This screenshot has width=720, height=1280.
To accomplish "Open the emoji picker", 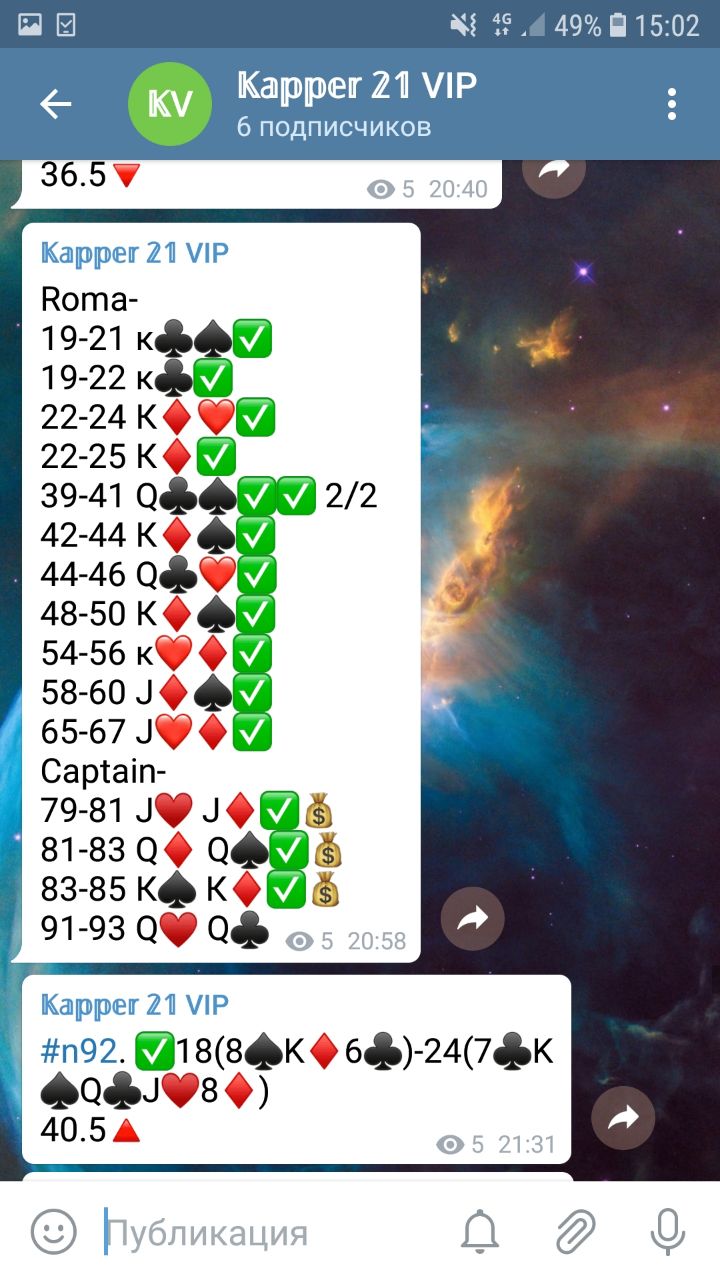I will 53,1232.
